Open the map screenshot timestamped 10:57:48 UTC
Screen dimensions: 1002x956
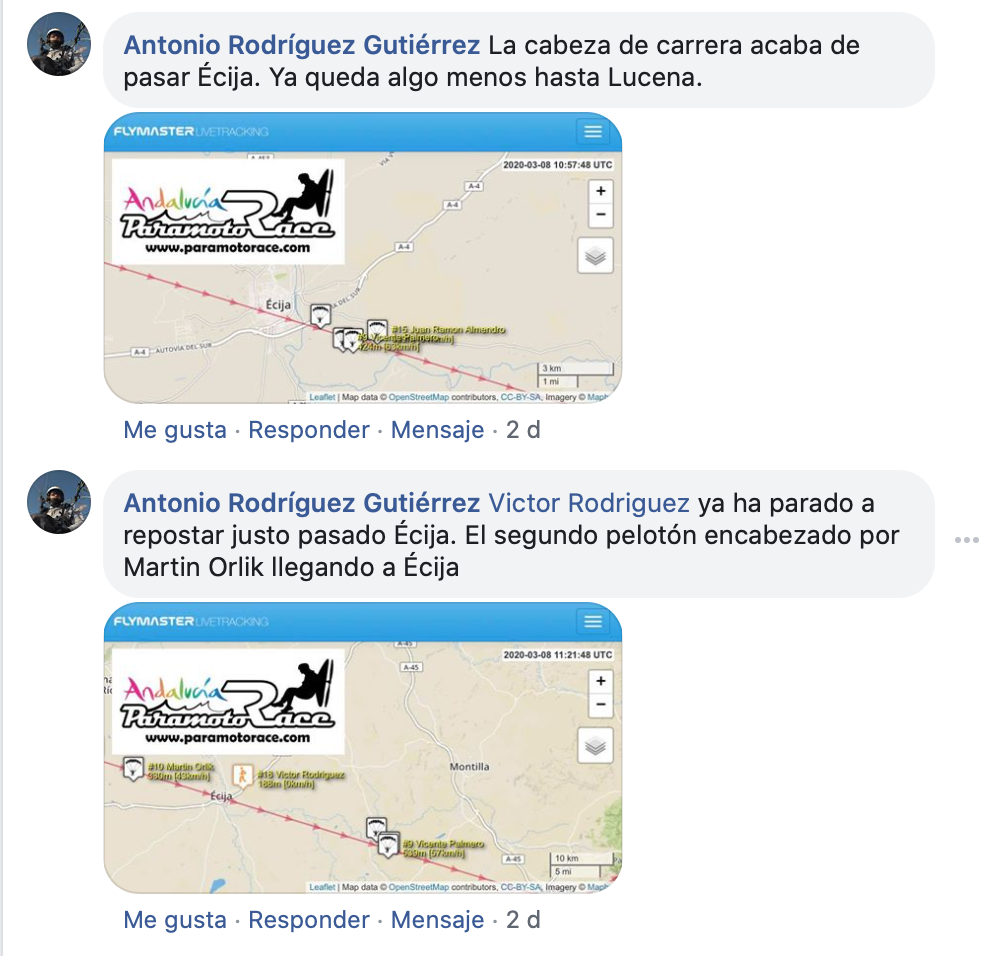click(363, 258)
